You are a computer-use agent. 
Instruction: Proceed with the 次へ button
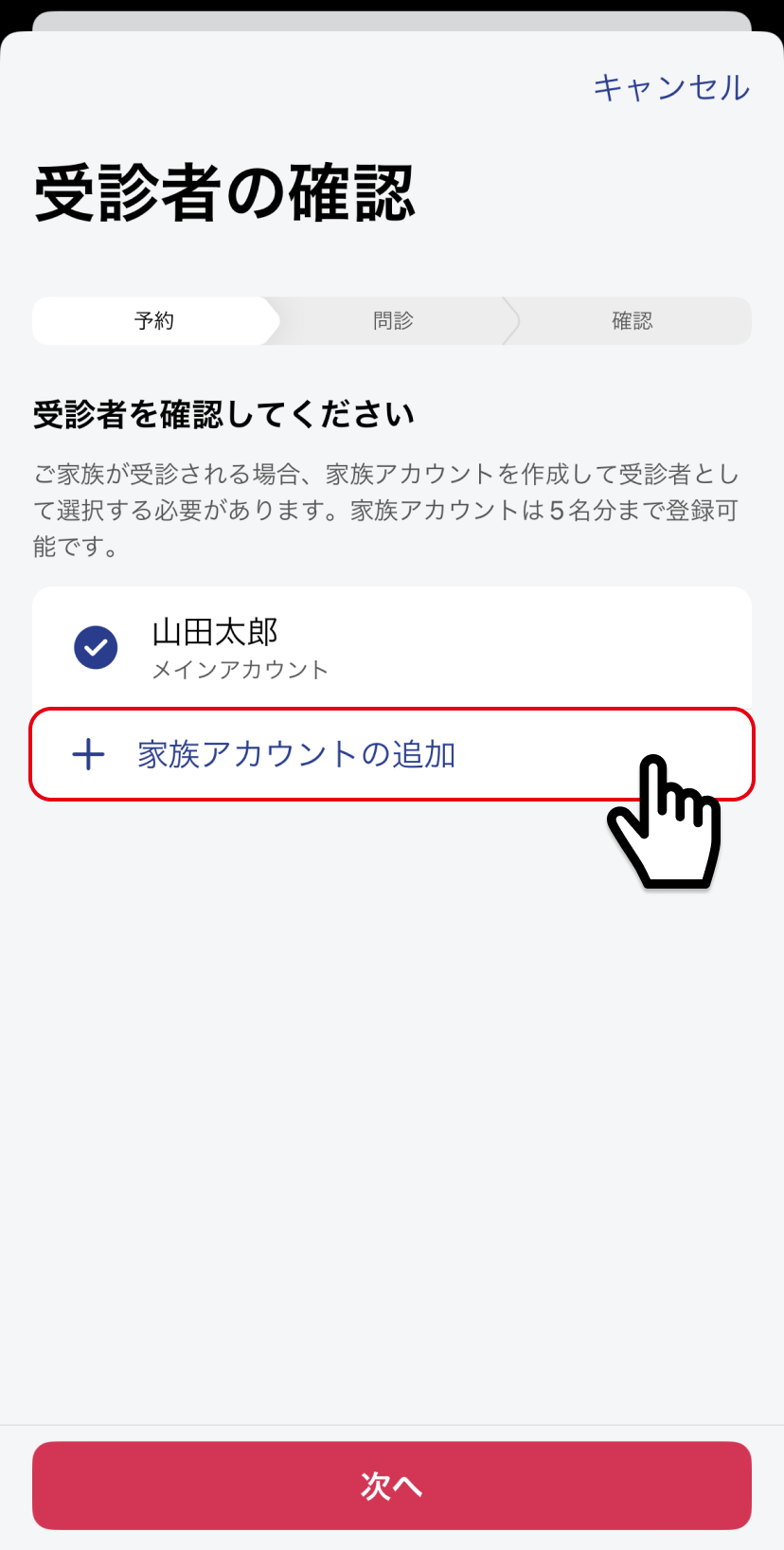pos(392,1485)
